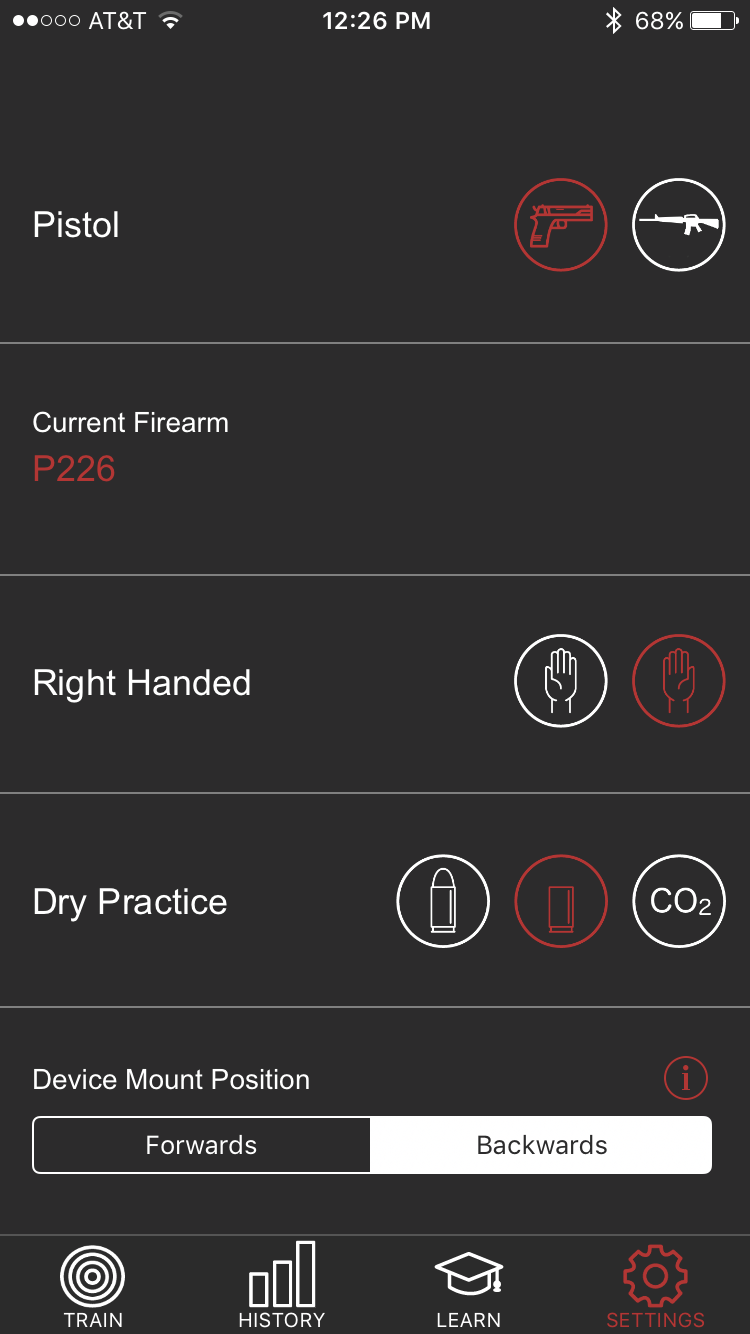Go to the History tab
Screen dimensions: 750x1334
[x=281, y=1286]
